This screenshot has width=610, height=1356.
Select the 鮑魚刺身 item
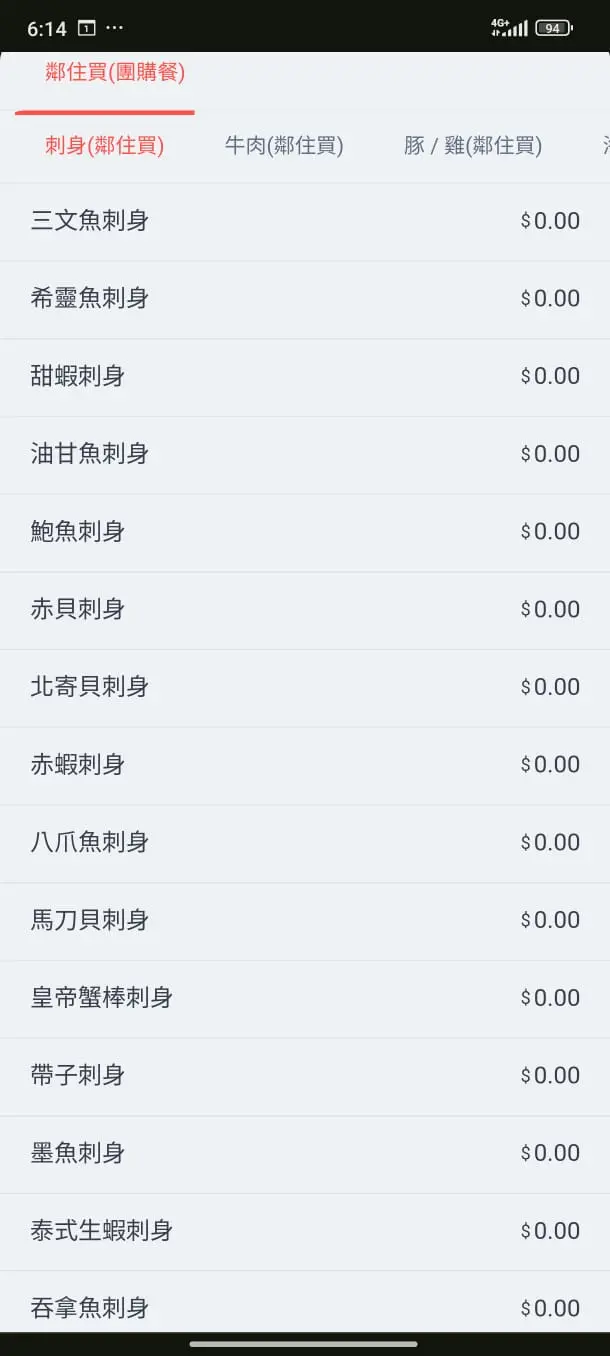tap(305, 533)
